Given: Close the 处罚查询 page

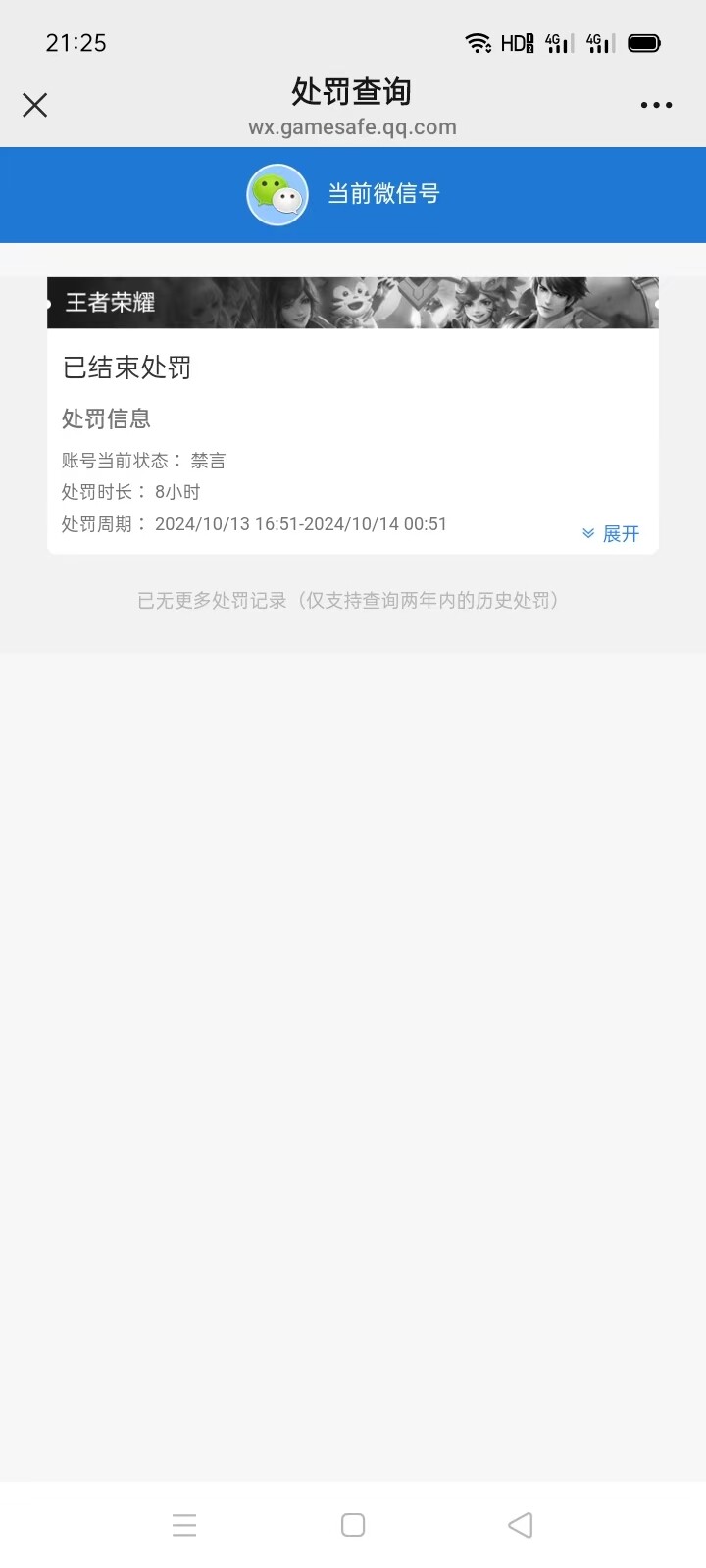Looking at the screenshot, I should pos(35,105).
